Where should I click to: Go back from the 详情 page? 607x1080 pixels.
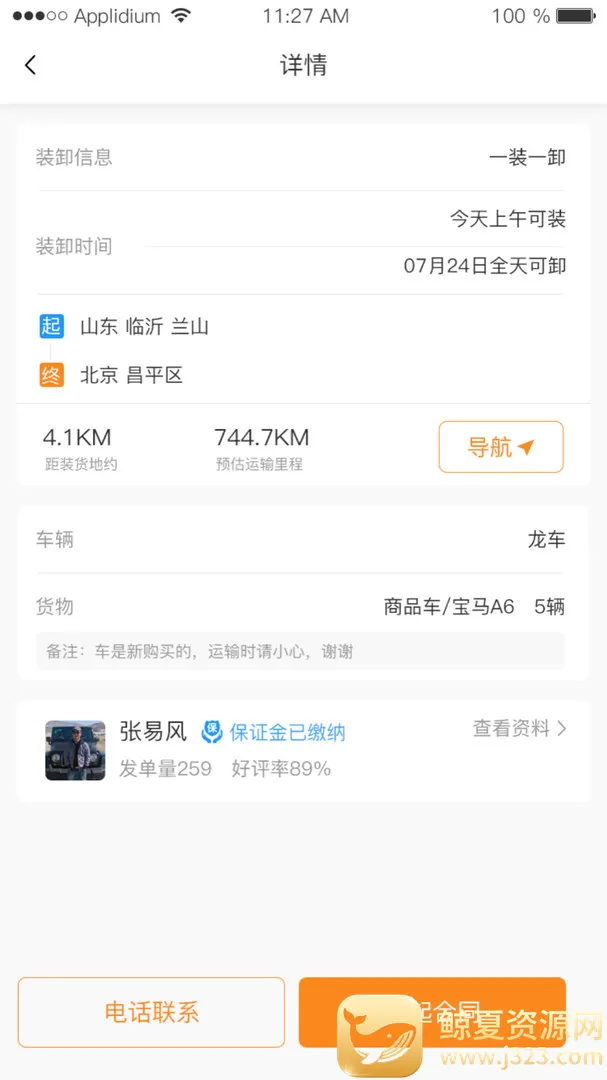click(x=31, y=66)
